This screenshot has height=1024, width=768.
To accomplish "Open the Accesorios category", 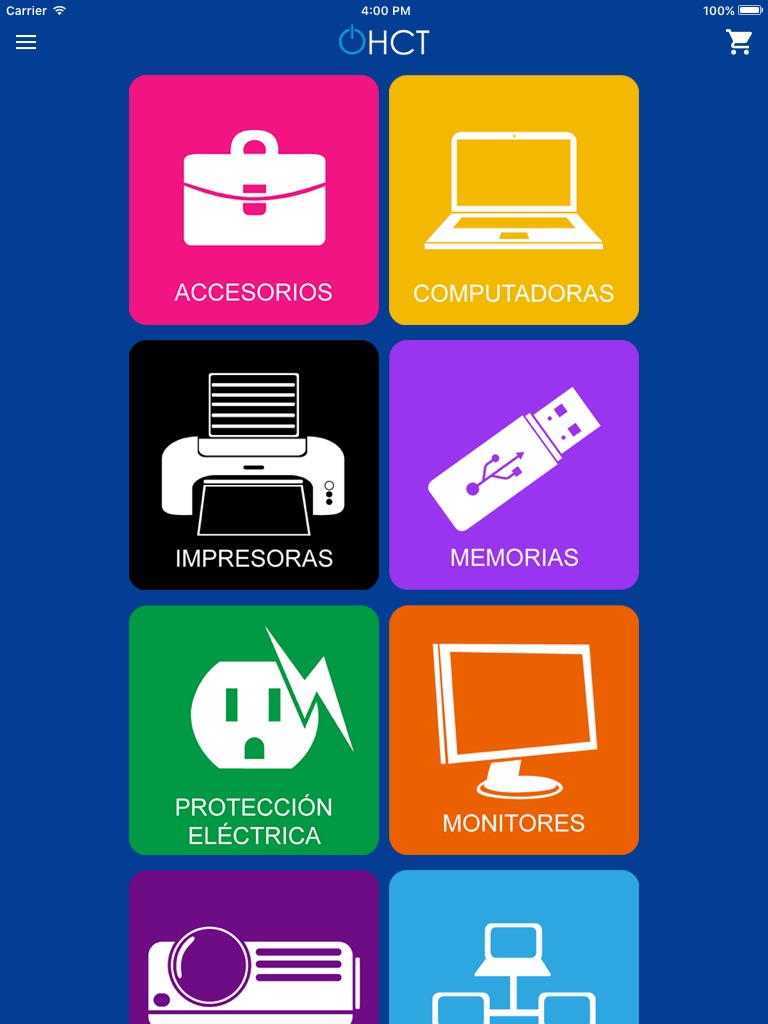I will pos(254,200).
